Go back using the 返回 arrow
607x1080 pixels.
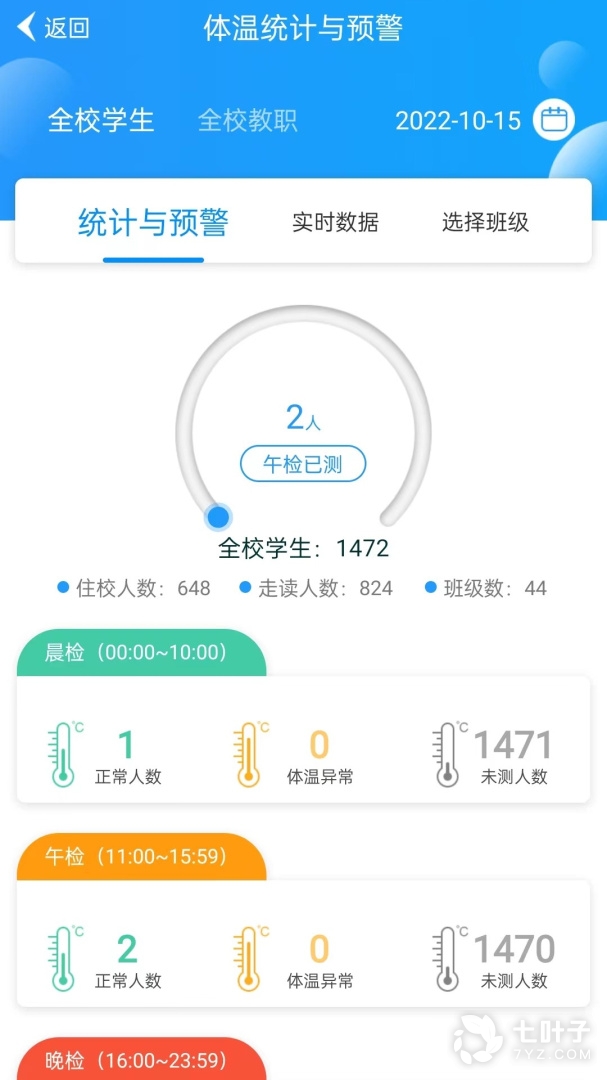(53, 28)
